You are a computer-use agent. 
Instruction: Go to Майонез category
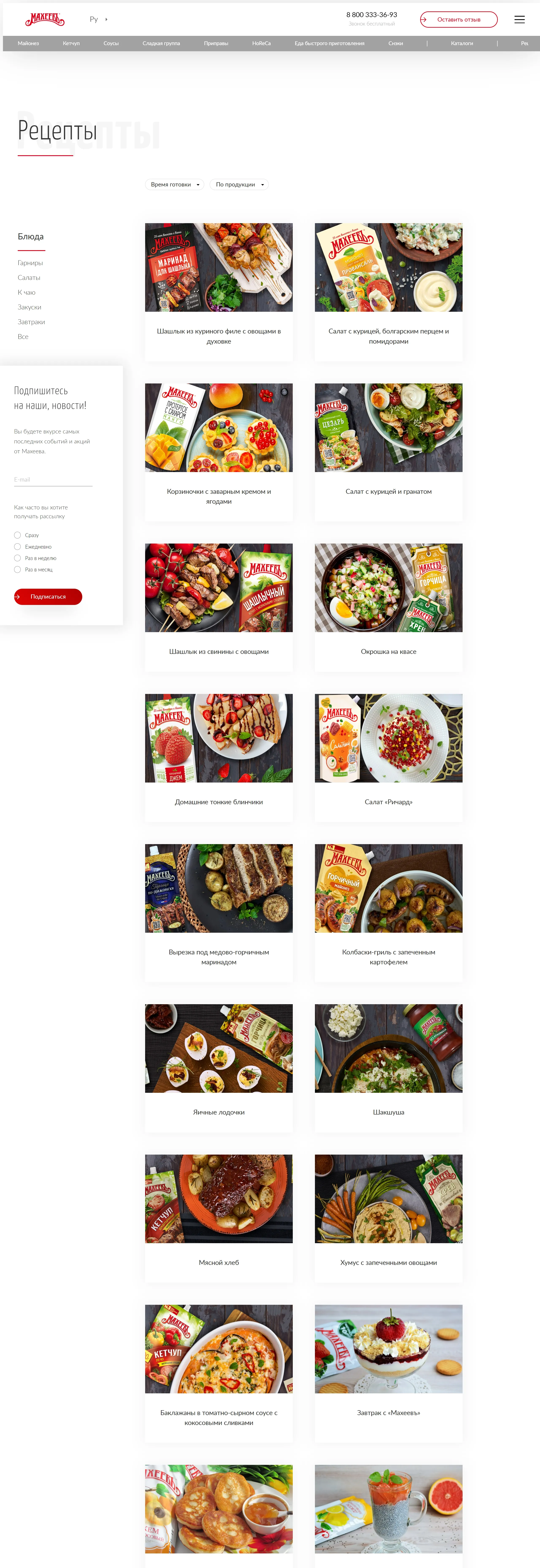(28, 43)
